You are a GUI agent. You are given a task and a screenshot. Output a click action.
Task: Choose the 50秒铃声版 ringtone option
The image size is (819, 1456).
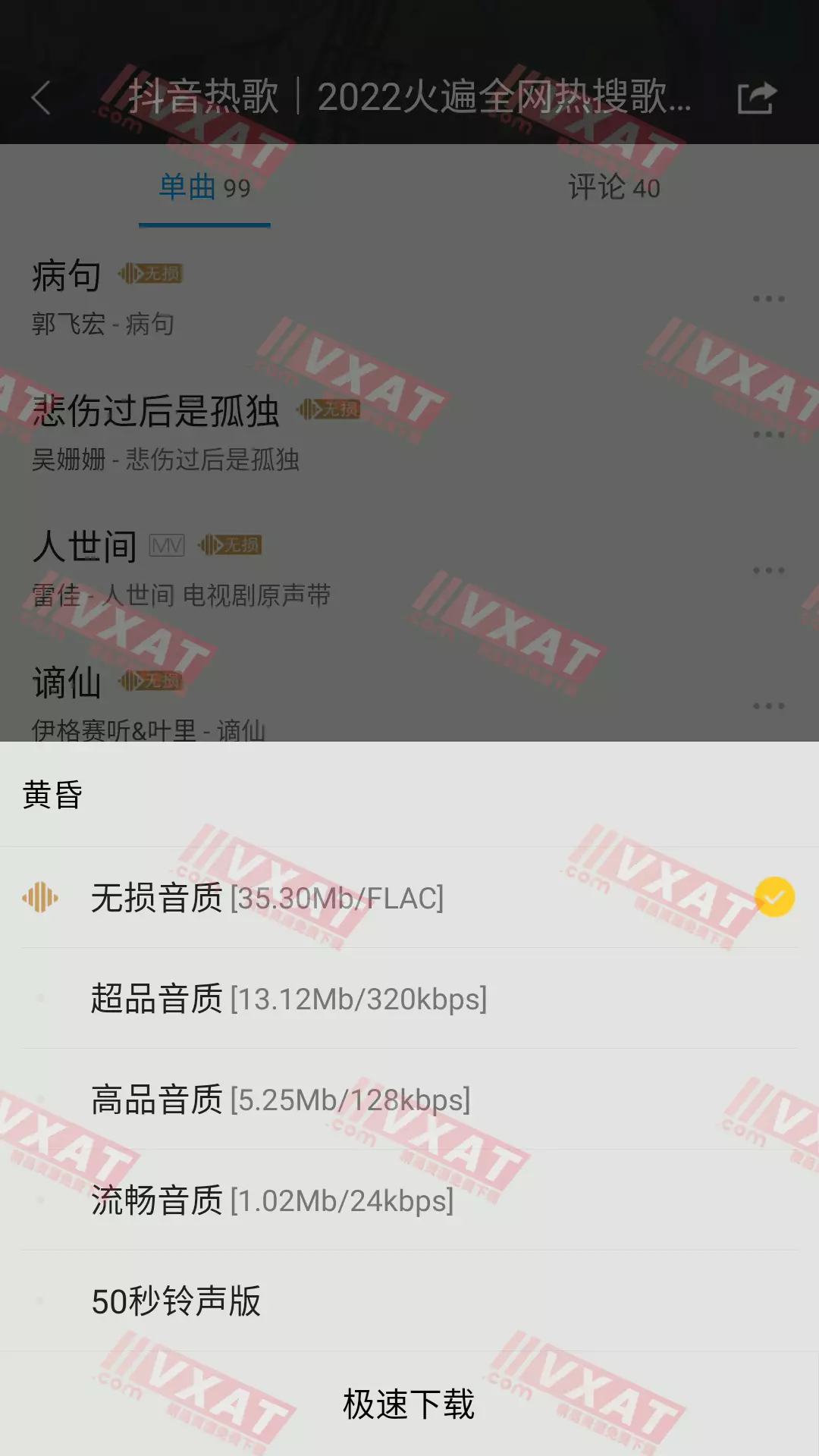(x=409, y=1301)
